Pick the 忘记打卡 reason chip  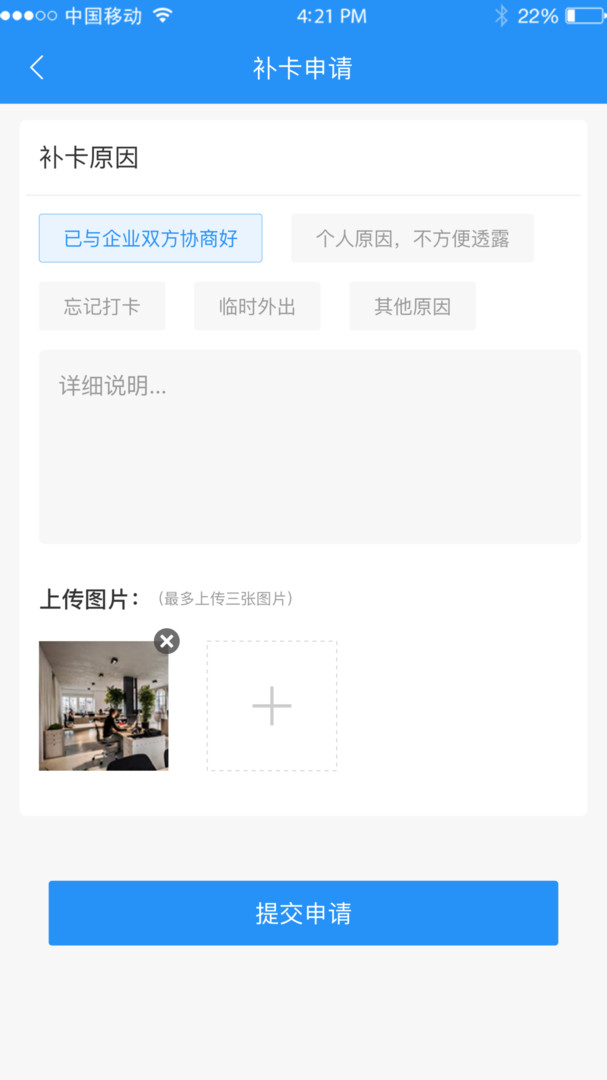pyautogui.click(x=102, y=306)
